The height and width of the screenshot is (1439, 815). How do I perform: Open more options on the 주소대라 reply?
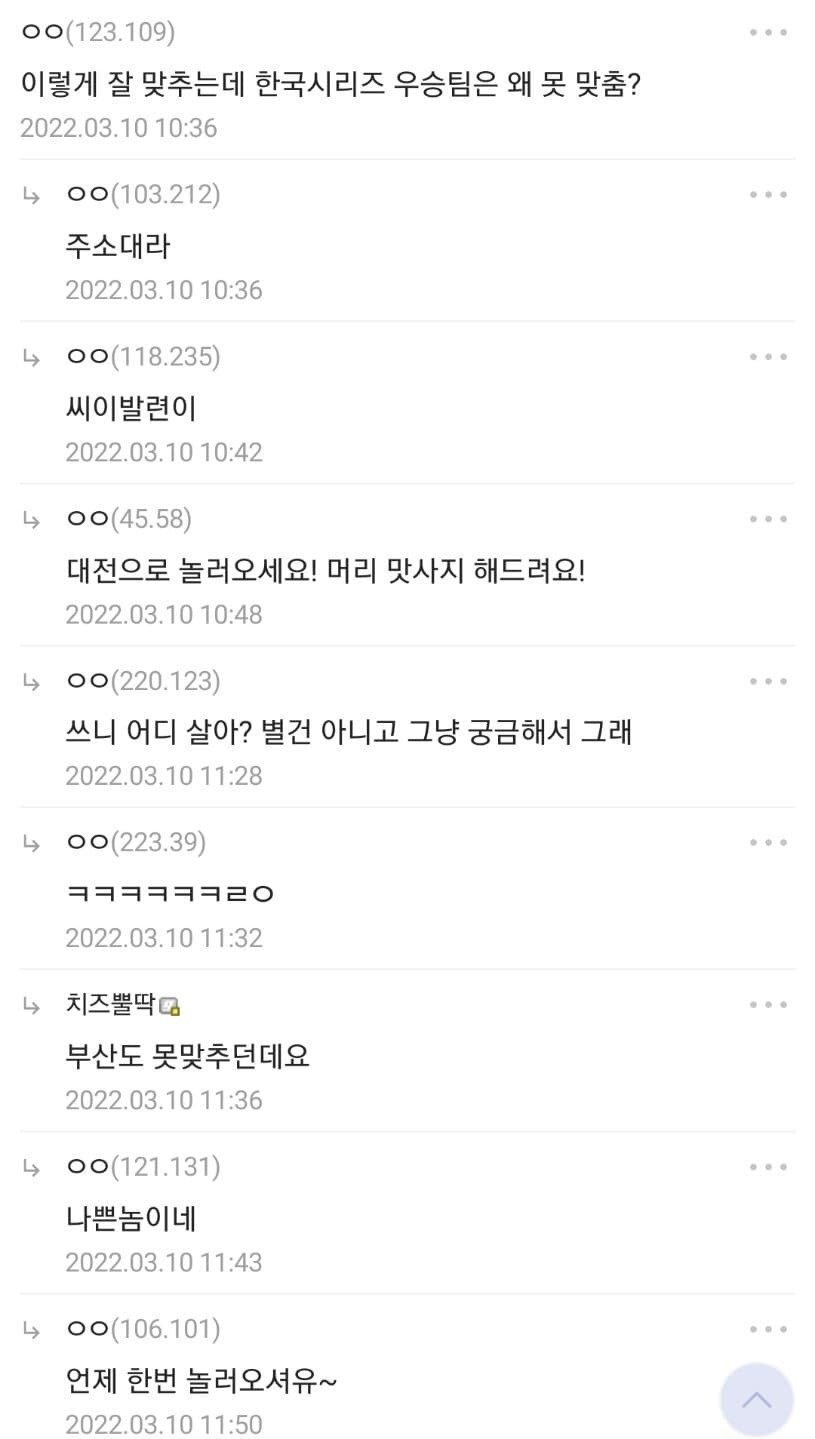(x=768, y=194)
